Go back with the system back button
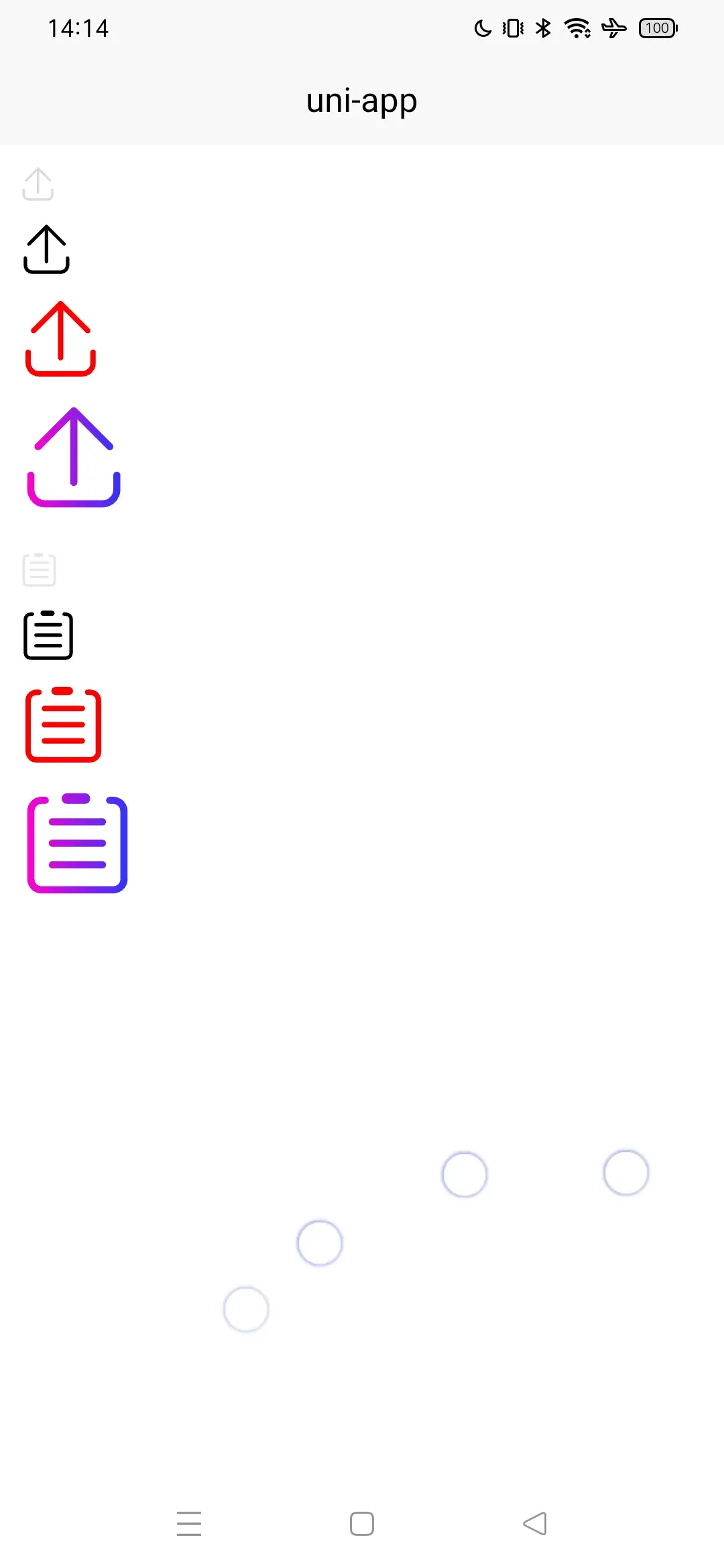This screenshot has width=724, height=1568. pos(535,1523)
